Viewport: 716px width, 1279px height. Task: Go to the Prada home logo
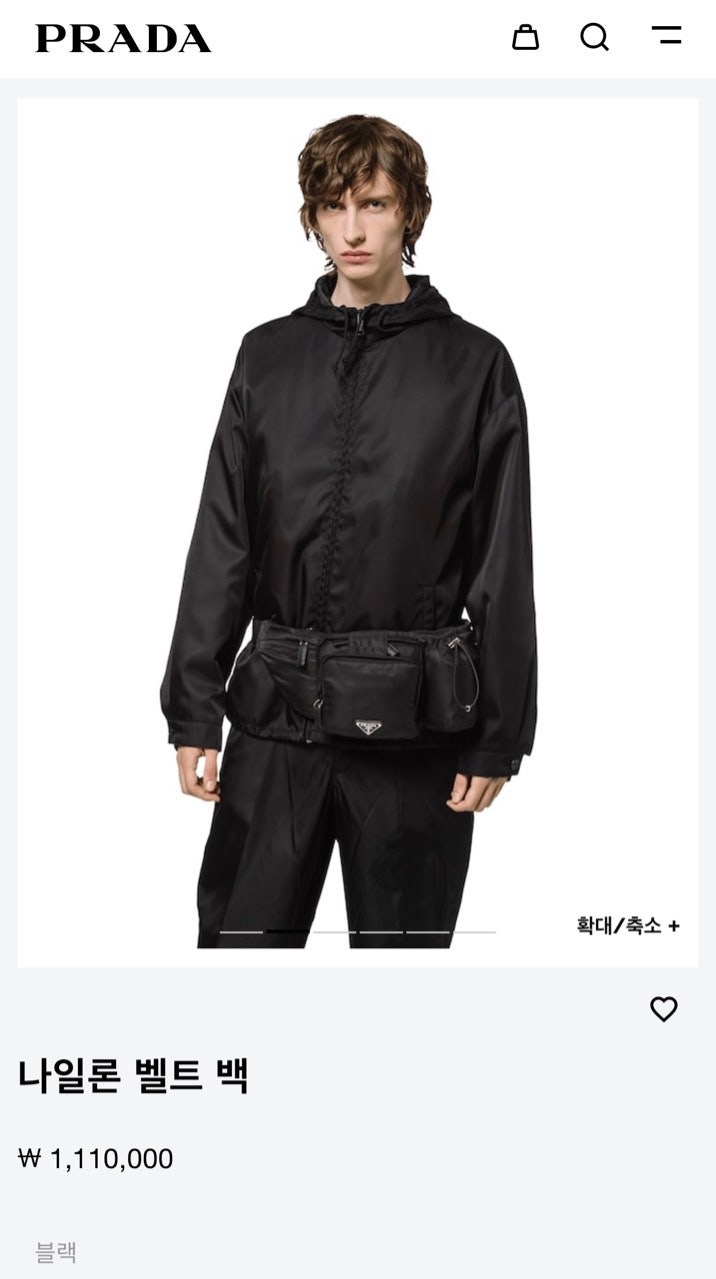click(123, 38)
